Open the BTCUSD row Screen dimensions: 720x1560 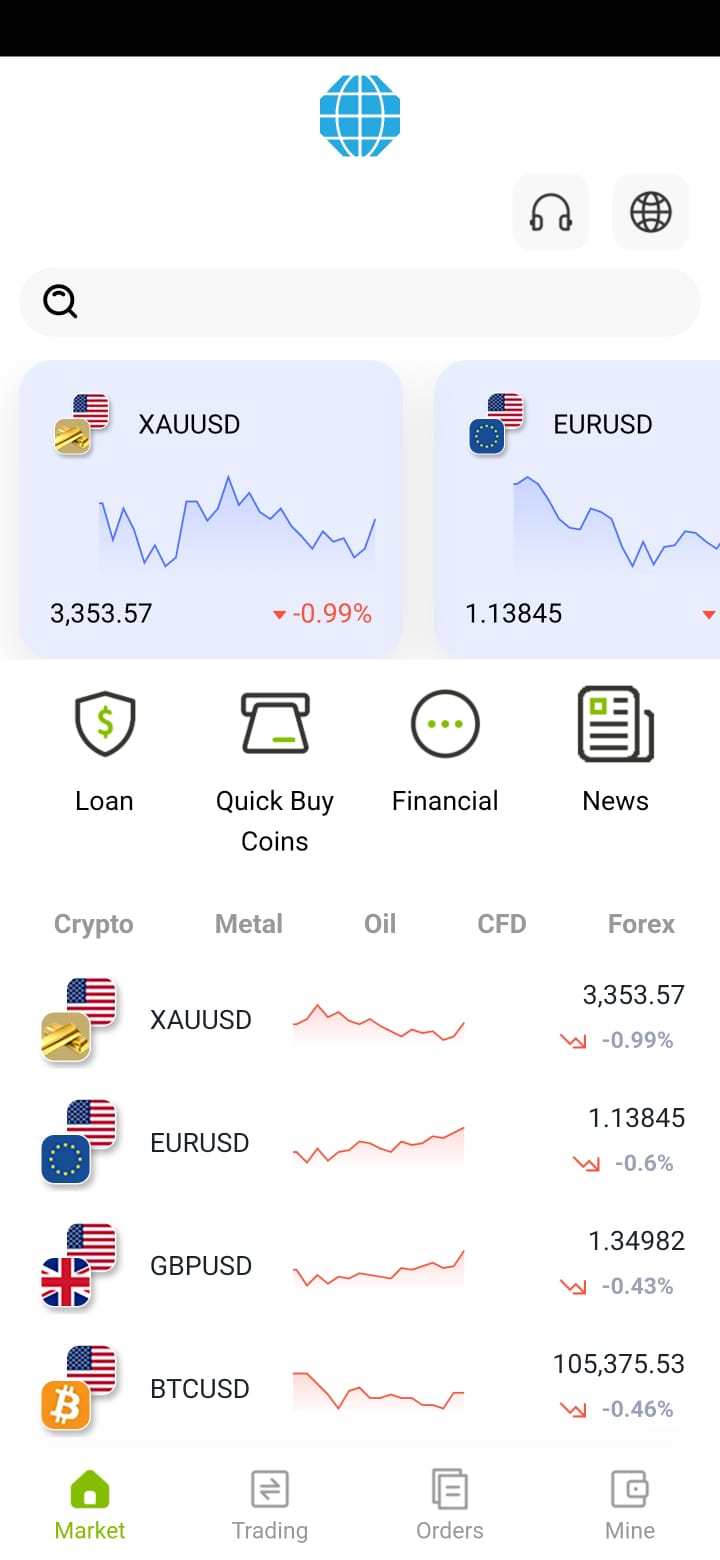tap(360, 1389)
